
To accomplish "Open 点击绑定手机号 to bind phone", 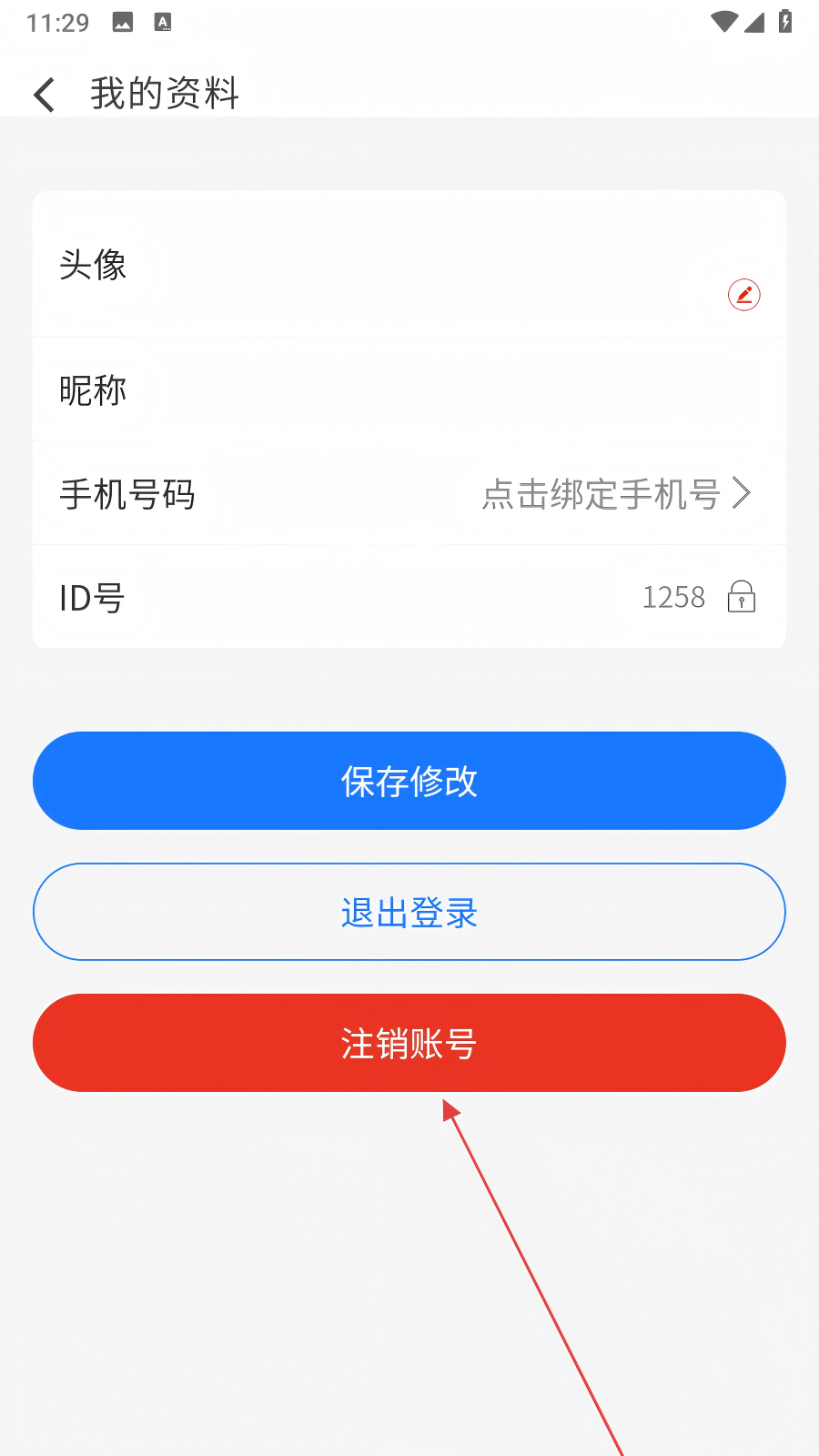I will (x=616, y=494).
